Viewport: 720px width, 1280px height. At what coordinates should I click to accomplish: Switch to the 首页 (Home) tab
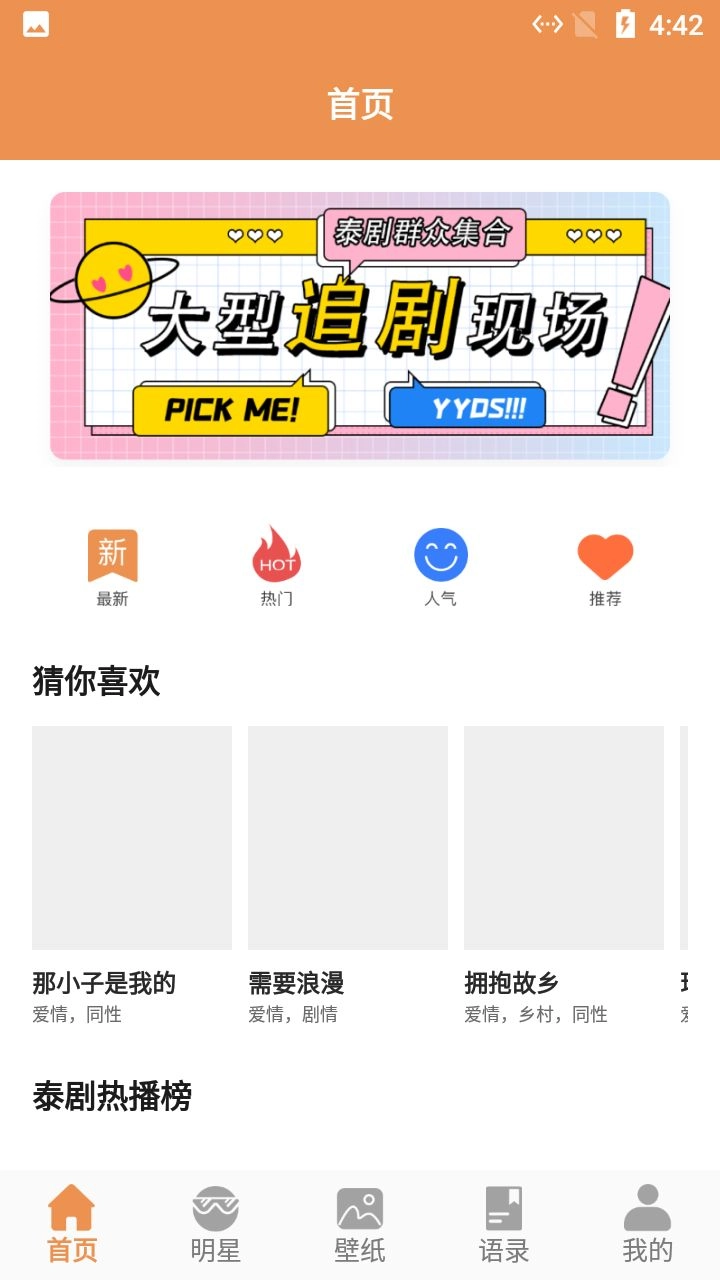[71, 1222]
